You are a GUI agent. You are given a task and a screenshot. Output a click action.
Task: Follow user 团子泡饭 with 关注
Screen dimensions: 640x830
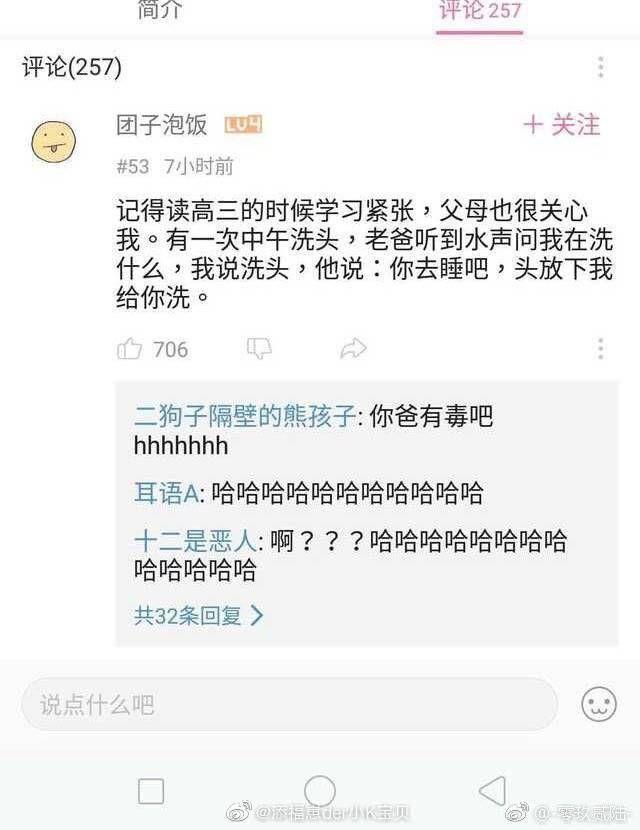tap(562, 125)
